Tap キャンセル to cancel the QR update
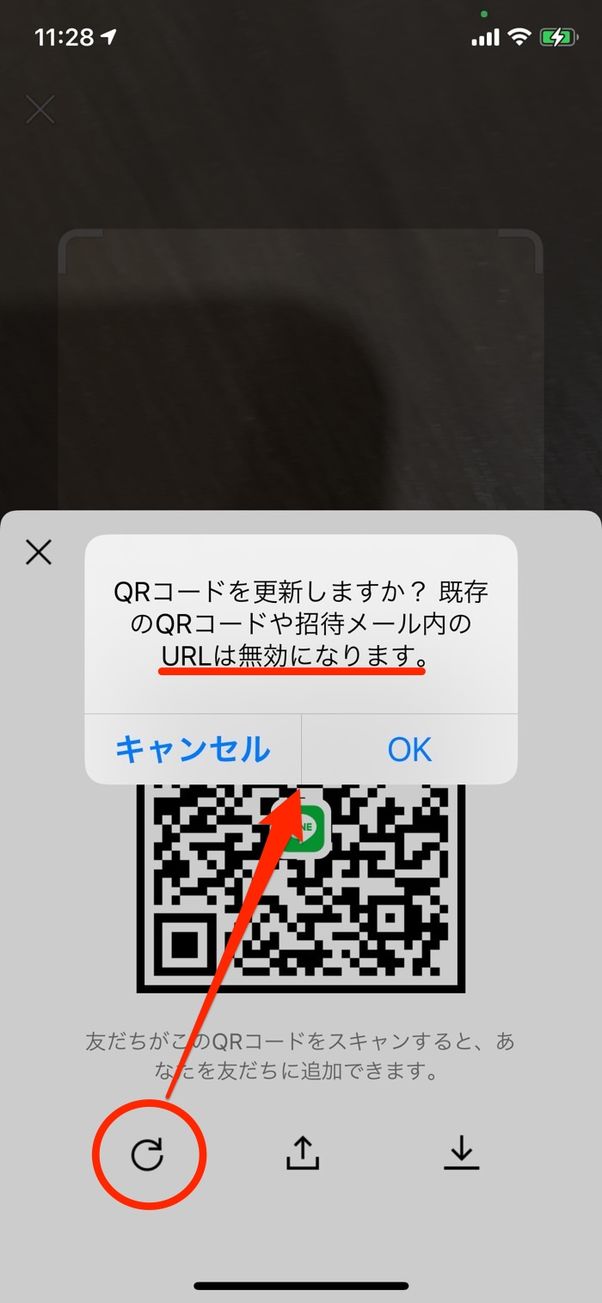This screenshot has width=602, height=1303. pos(193,749)
